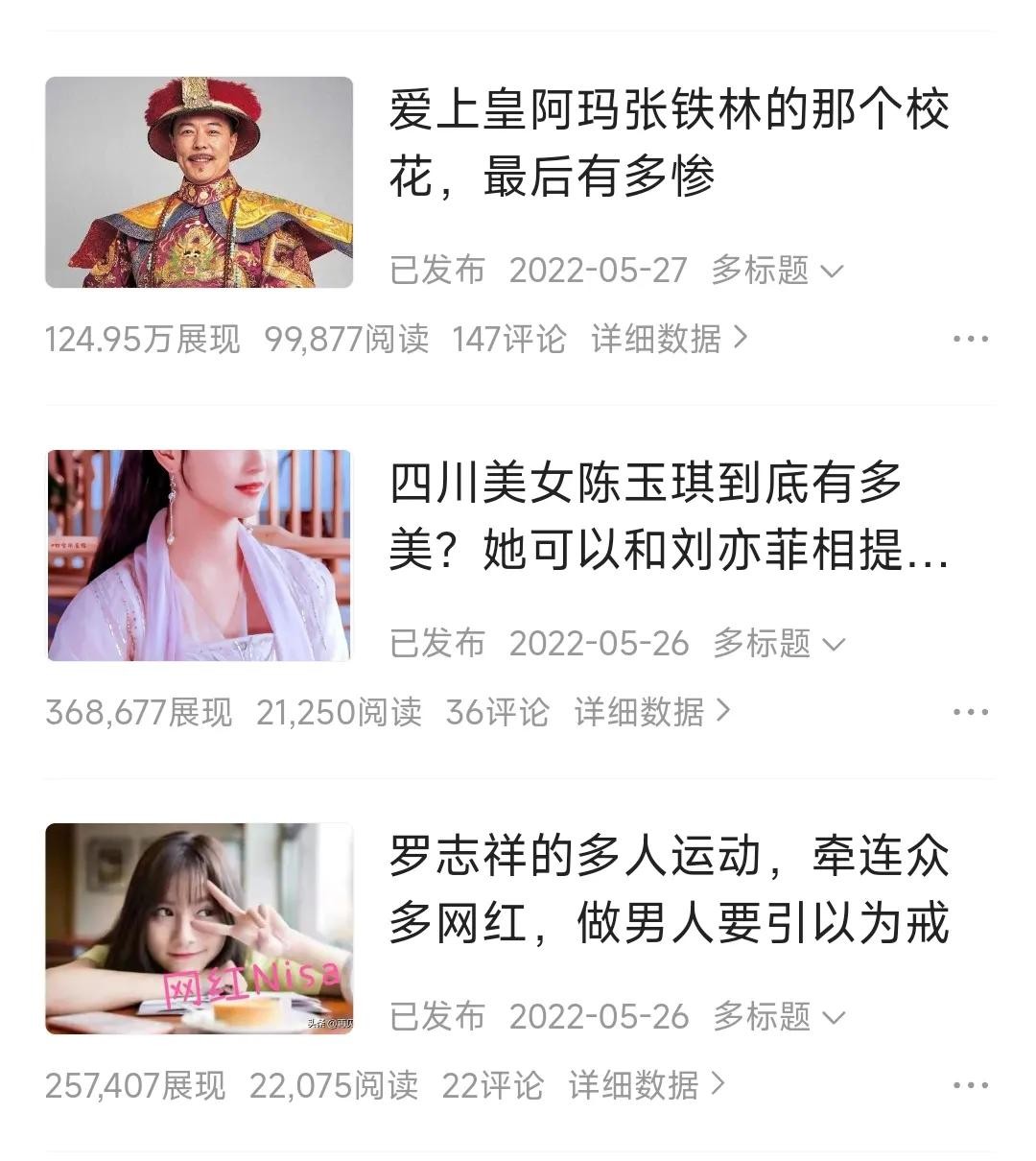Open the 陈玉琪 article thumbnail
1036x1161 pixels.
[199, 555]
